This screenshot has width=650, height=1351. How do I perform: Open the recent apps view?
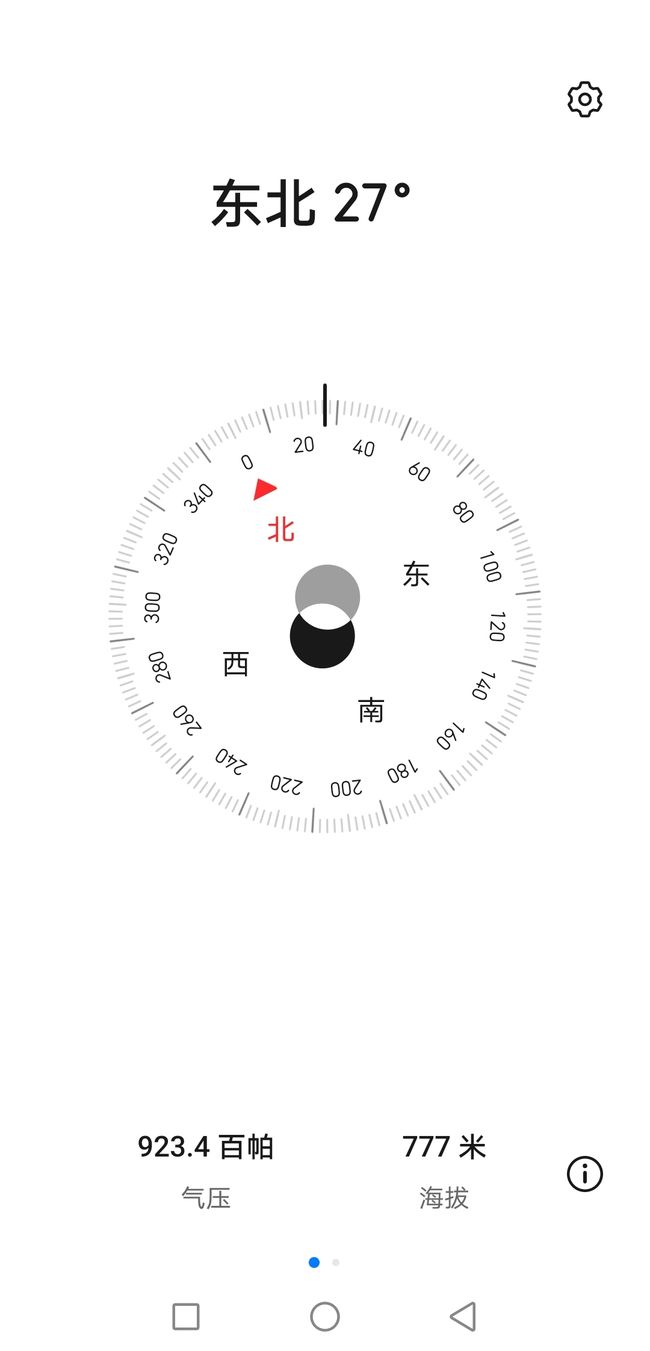(186, 1316)
